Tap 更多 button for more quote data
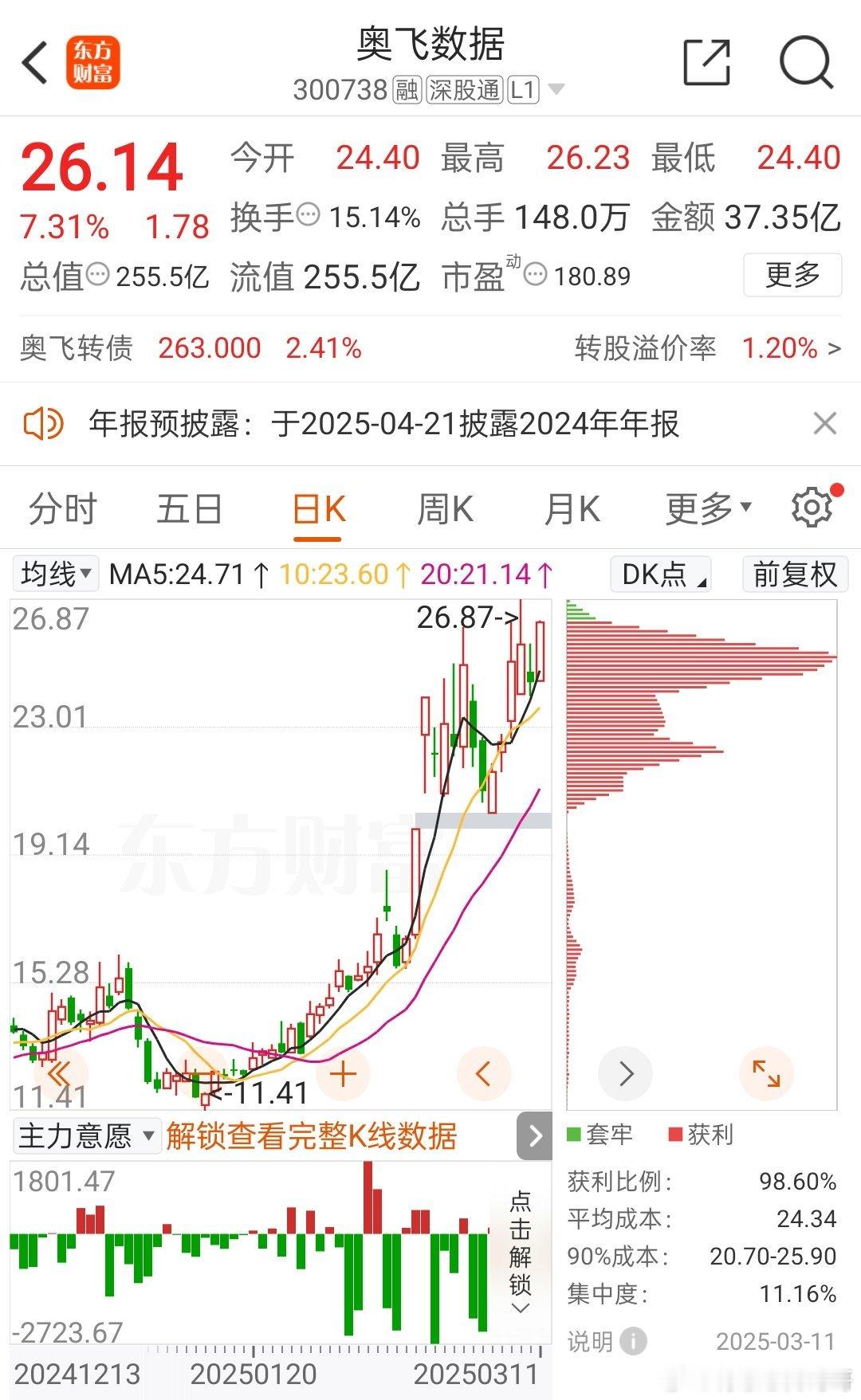Image resolution: width=861 pixels, height=1400 pixels. [x=792, y=275]
